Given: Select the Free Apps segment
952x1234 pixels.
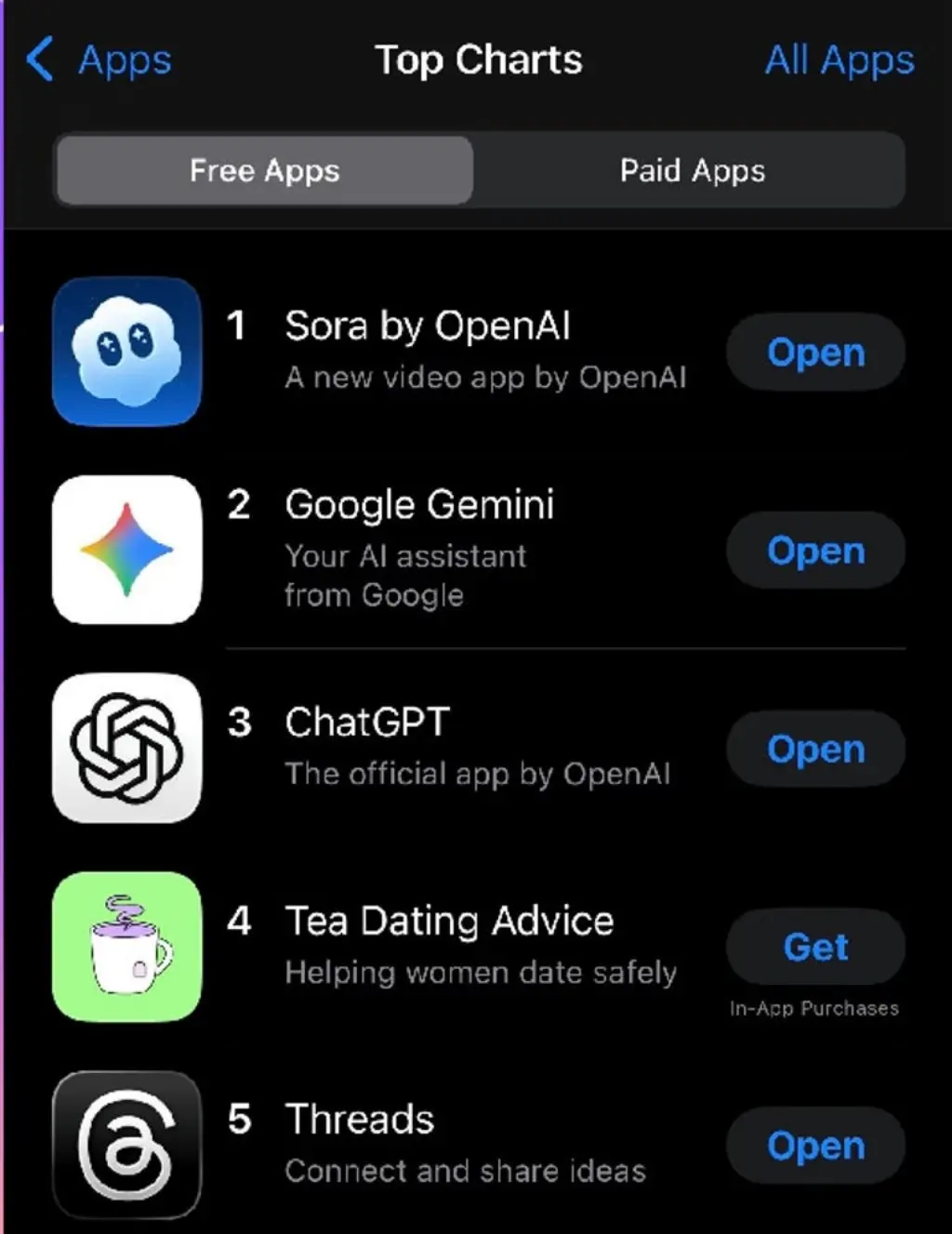Looking at the screenshot, I should pyautogui.click(x=265, y=170).
